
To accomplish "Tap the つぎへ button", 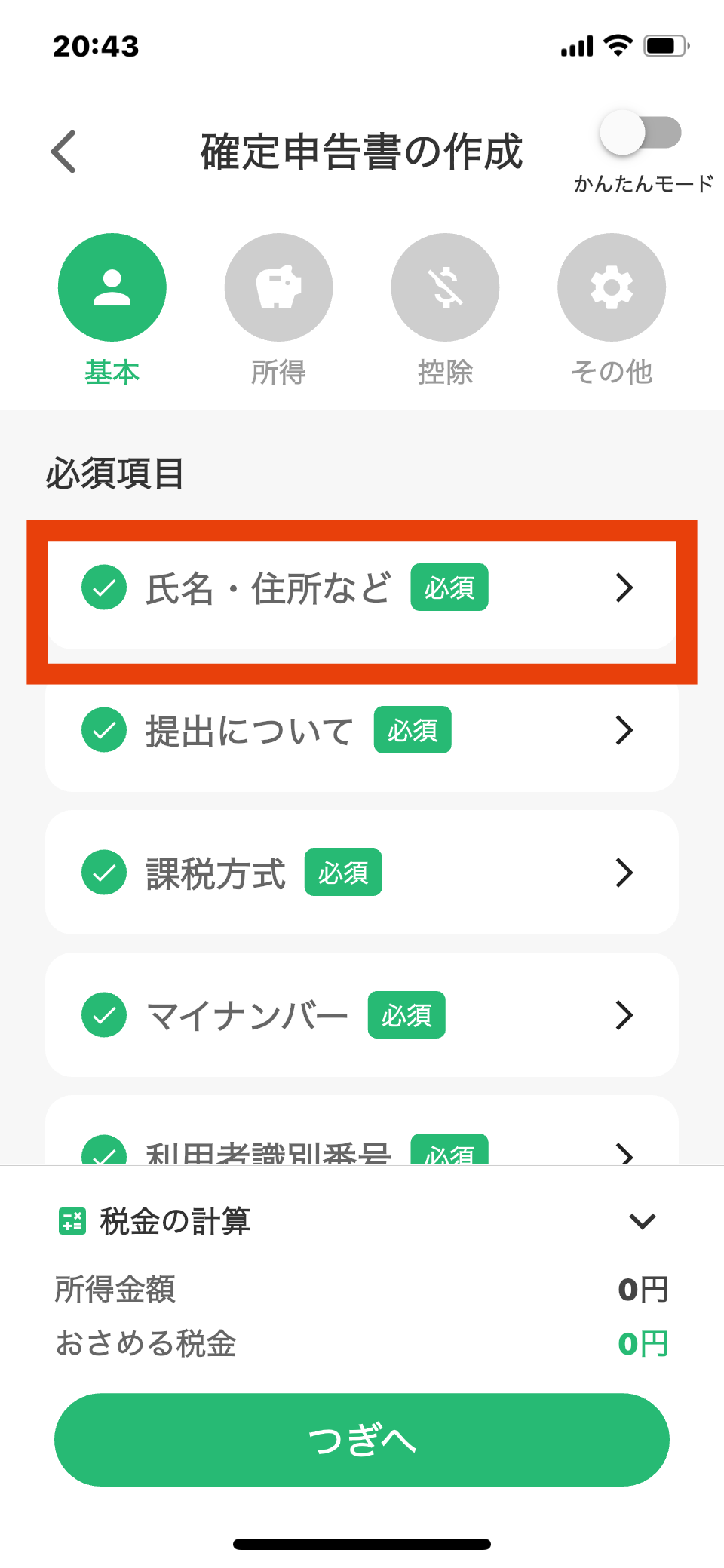I will click(362, 1440).
